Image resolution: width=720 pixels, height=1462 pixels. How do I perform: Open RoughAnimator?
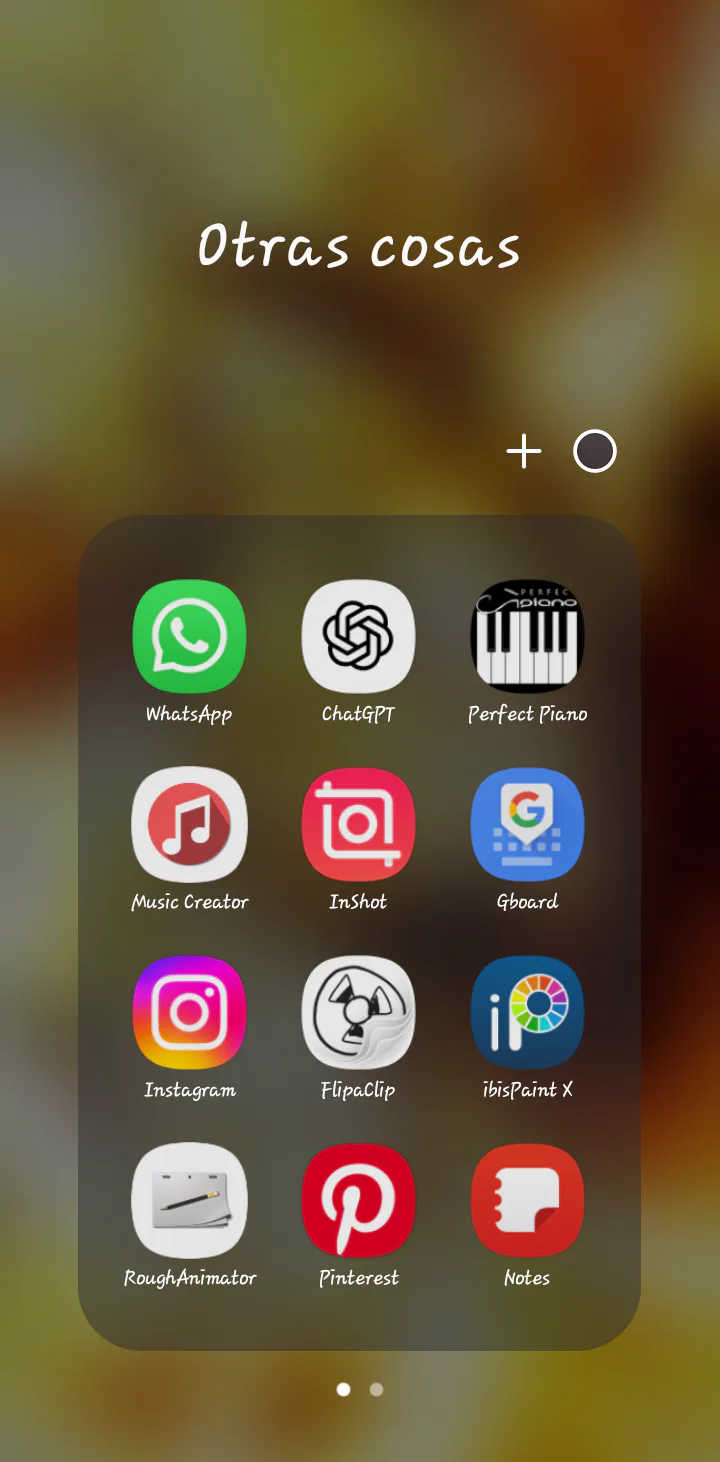(189, 1201)
